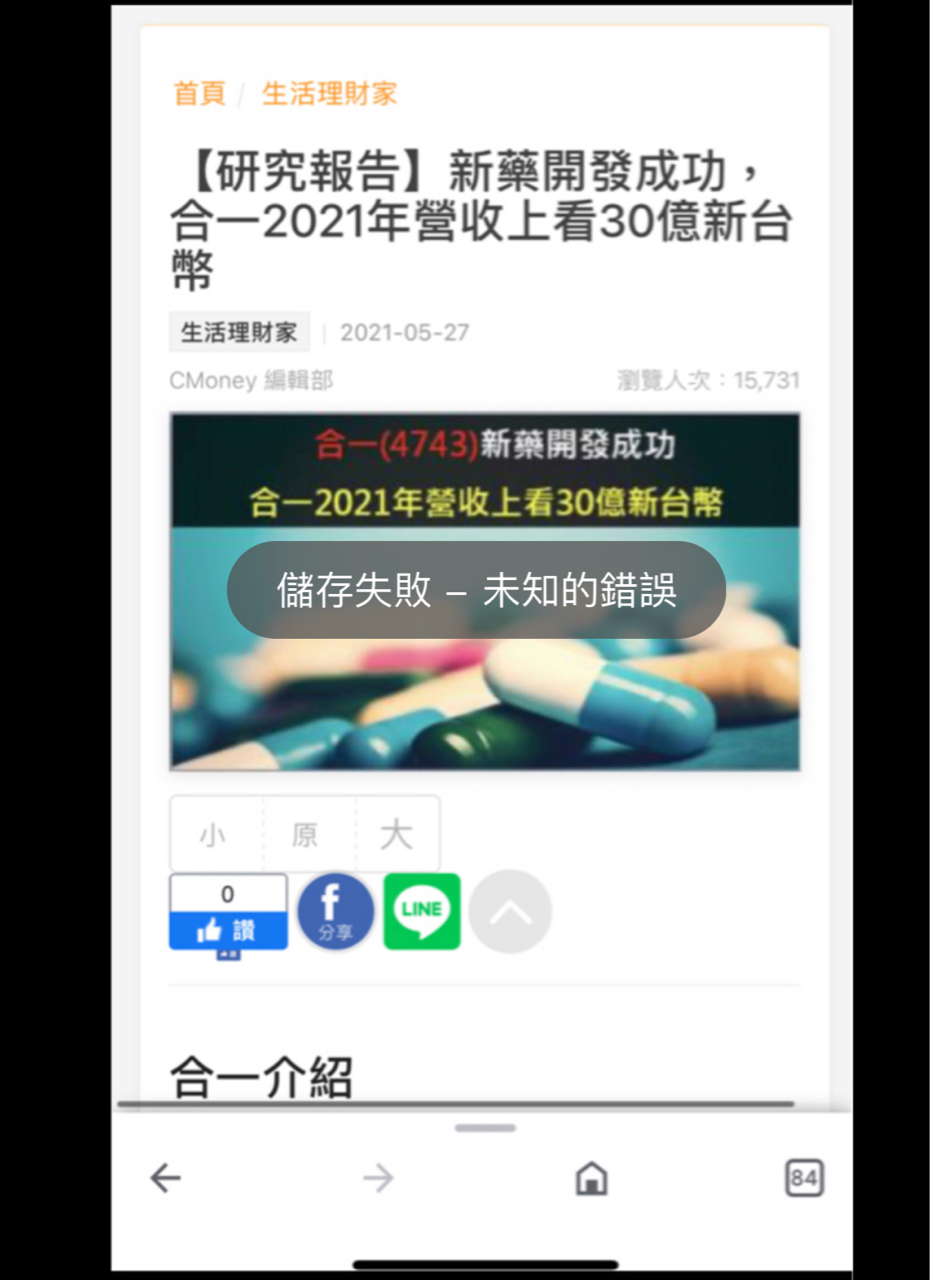
Task: Open the 首頁 breadcrumb link
Action: pos(199,94)
